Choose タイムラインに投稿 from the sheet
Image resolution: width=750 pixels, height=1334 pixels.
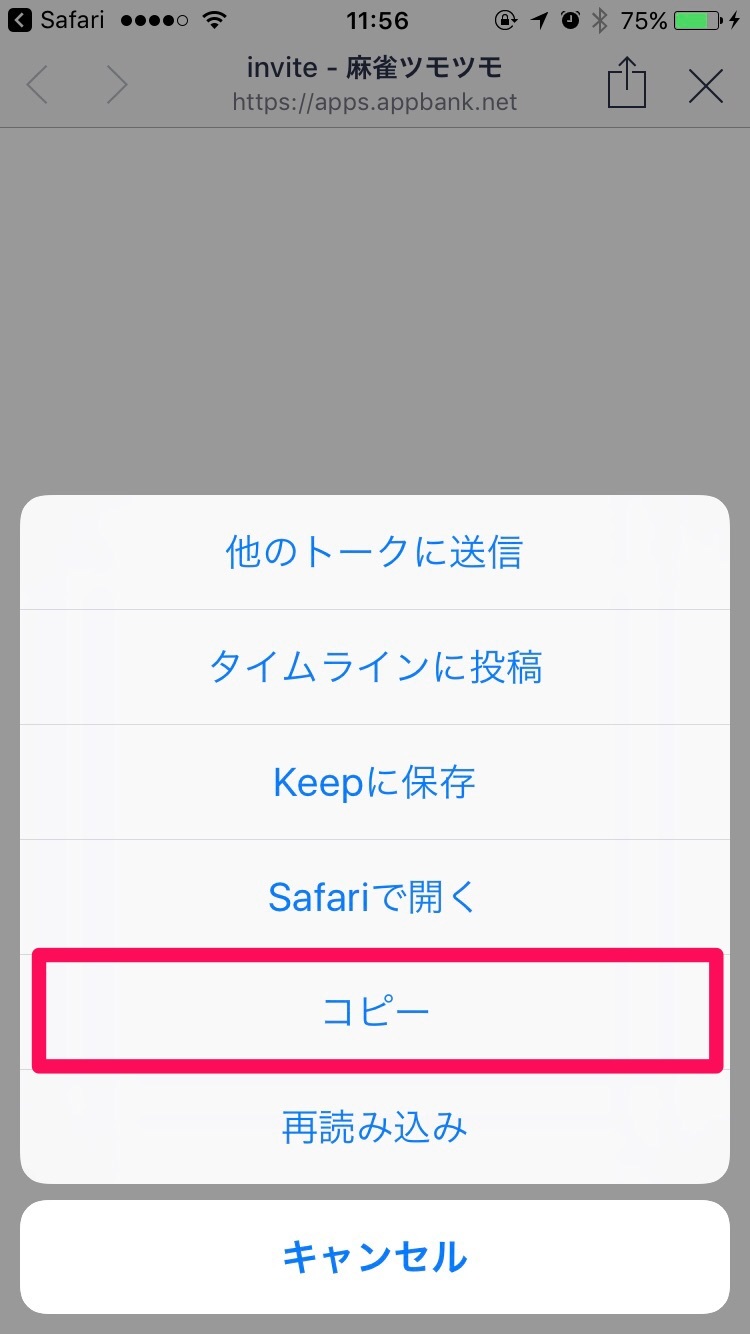374,667
